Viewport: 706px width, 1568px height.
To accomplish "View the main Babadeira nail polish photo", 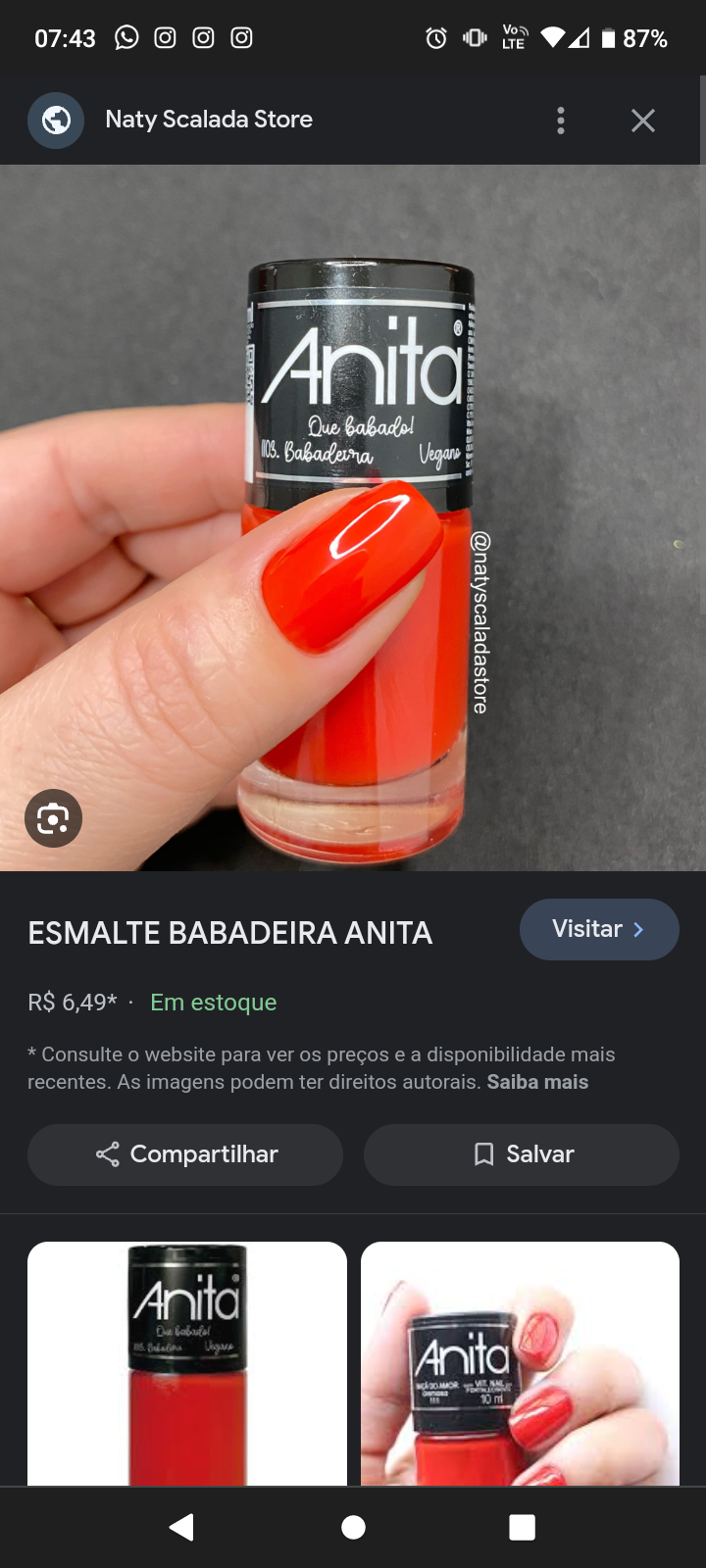I will click(353, 517).
